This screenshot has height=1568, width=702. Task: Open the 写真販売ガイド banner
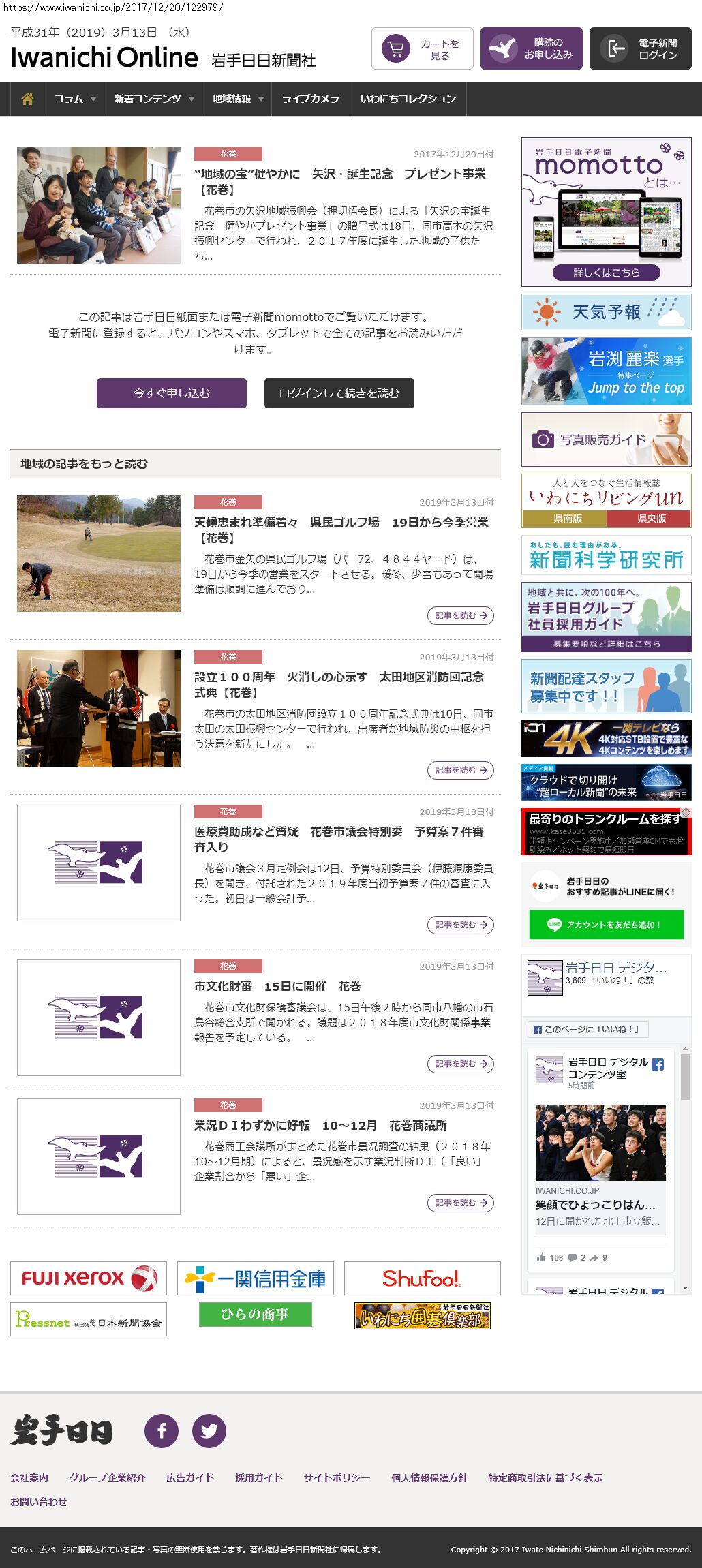[x=606, y=440]
